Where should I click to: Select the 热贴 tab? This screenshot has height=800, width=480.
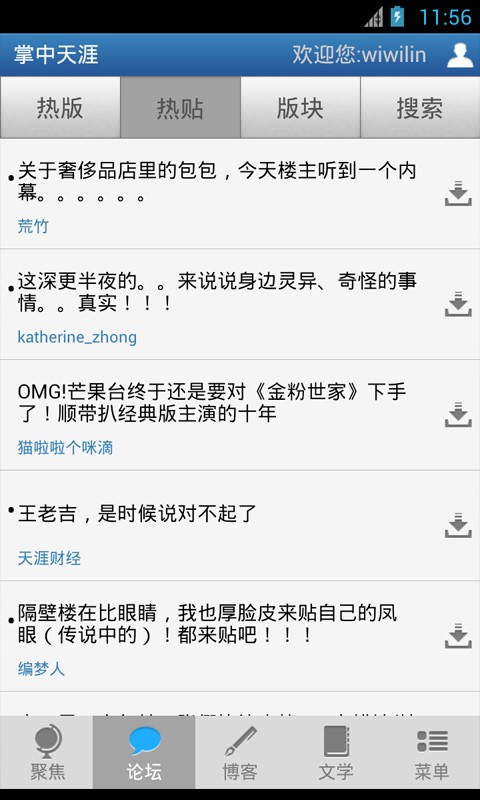click(180, 108)
